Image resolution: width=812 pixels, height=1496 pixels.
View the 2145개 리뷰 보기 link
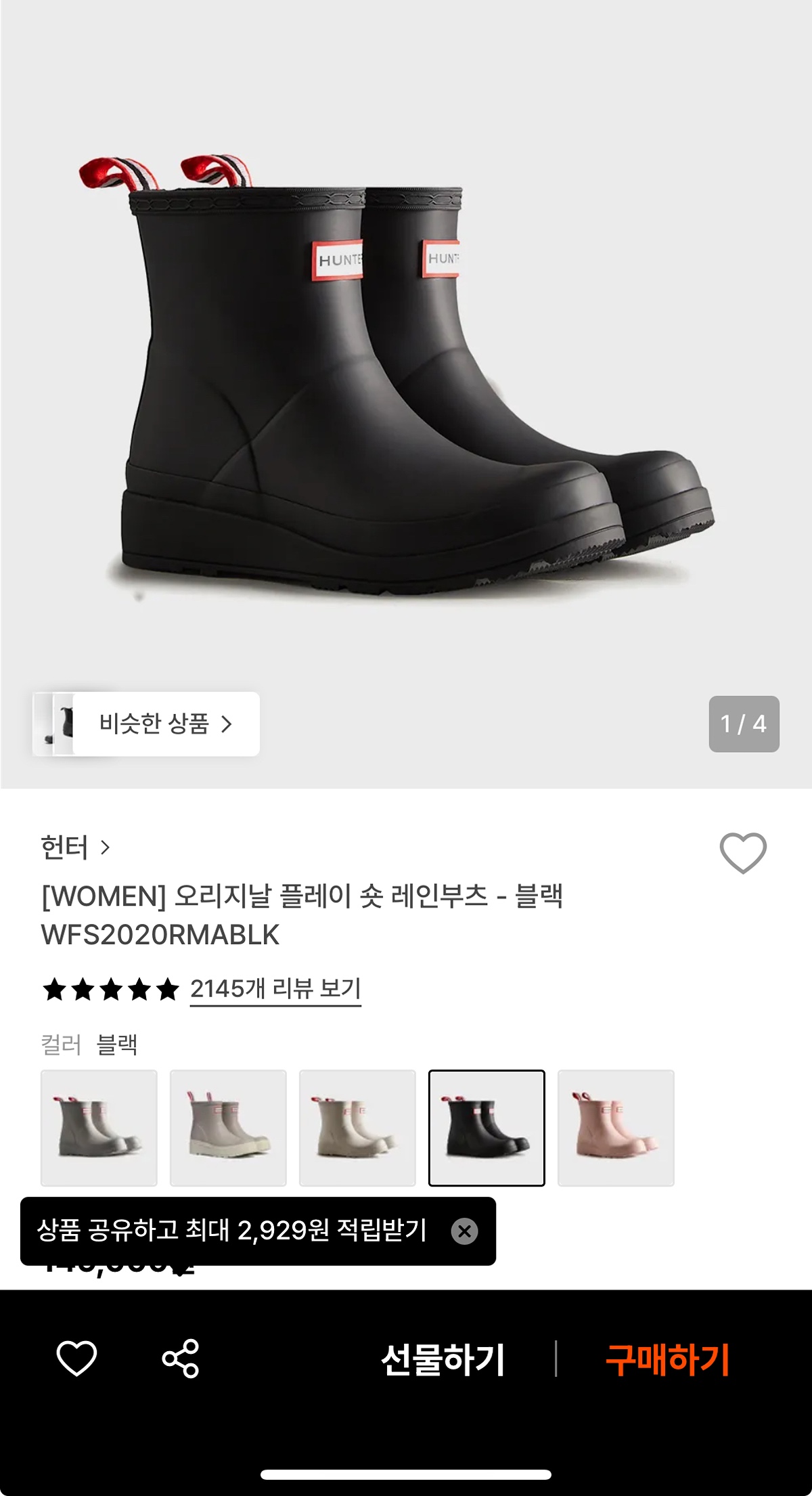275,989
